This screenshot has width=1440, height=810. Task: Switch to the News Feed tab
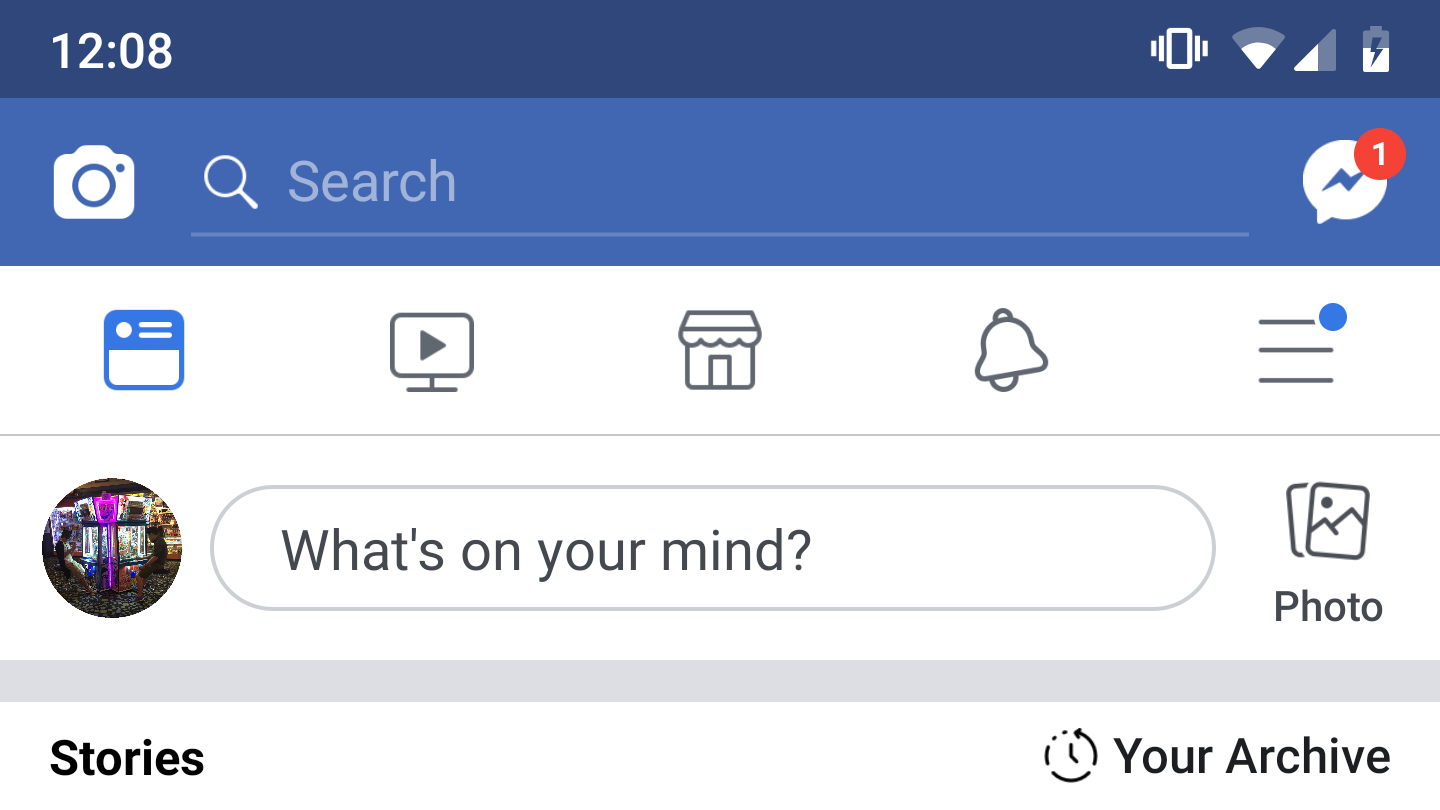(144, 350)
